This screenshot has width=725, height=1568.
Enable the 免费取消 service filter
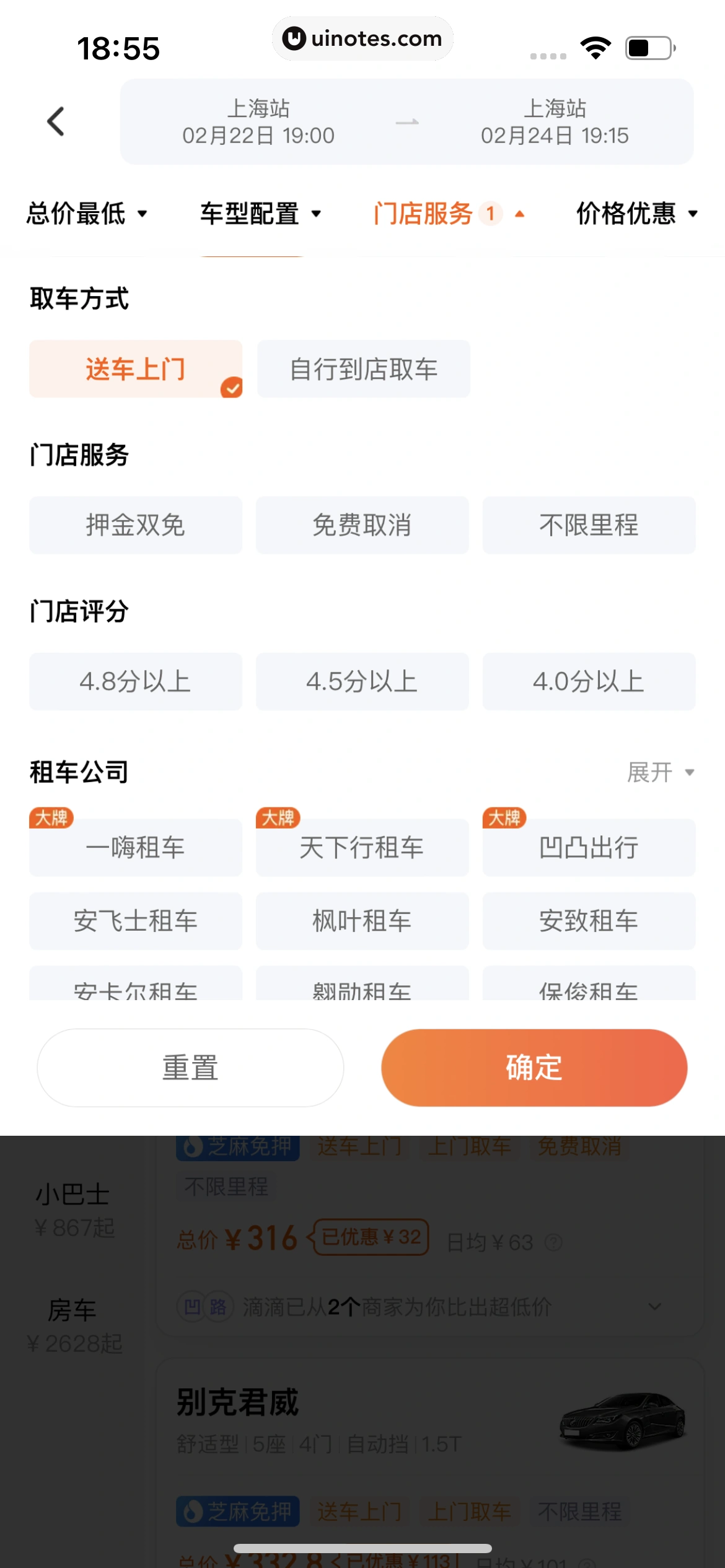click(362, 525)
